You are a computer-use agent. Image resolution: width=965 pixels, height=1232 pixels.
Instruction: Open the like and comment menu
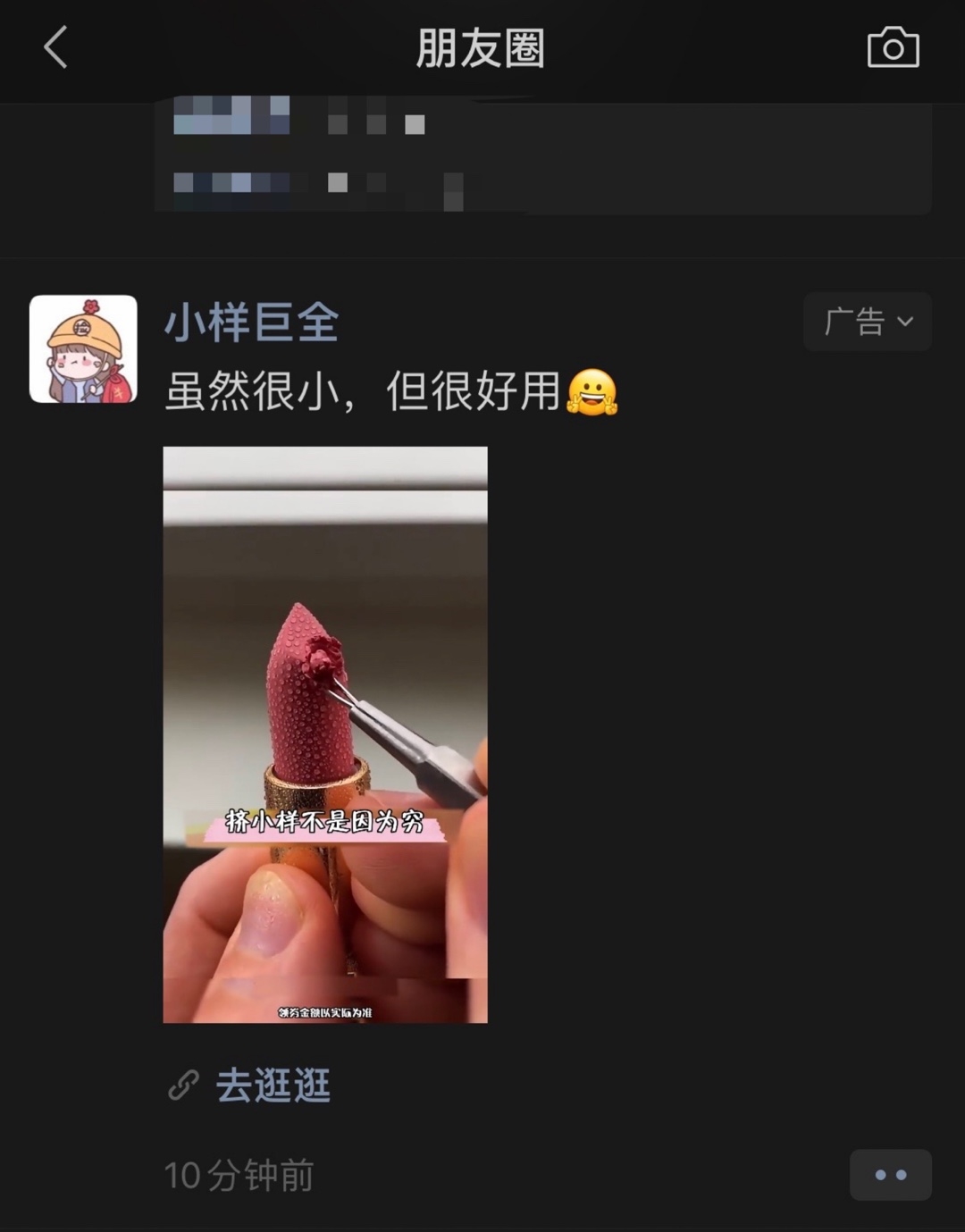tap(890, 1175)
